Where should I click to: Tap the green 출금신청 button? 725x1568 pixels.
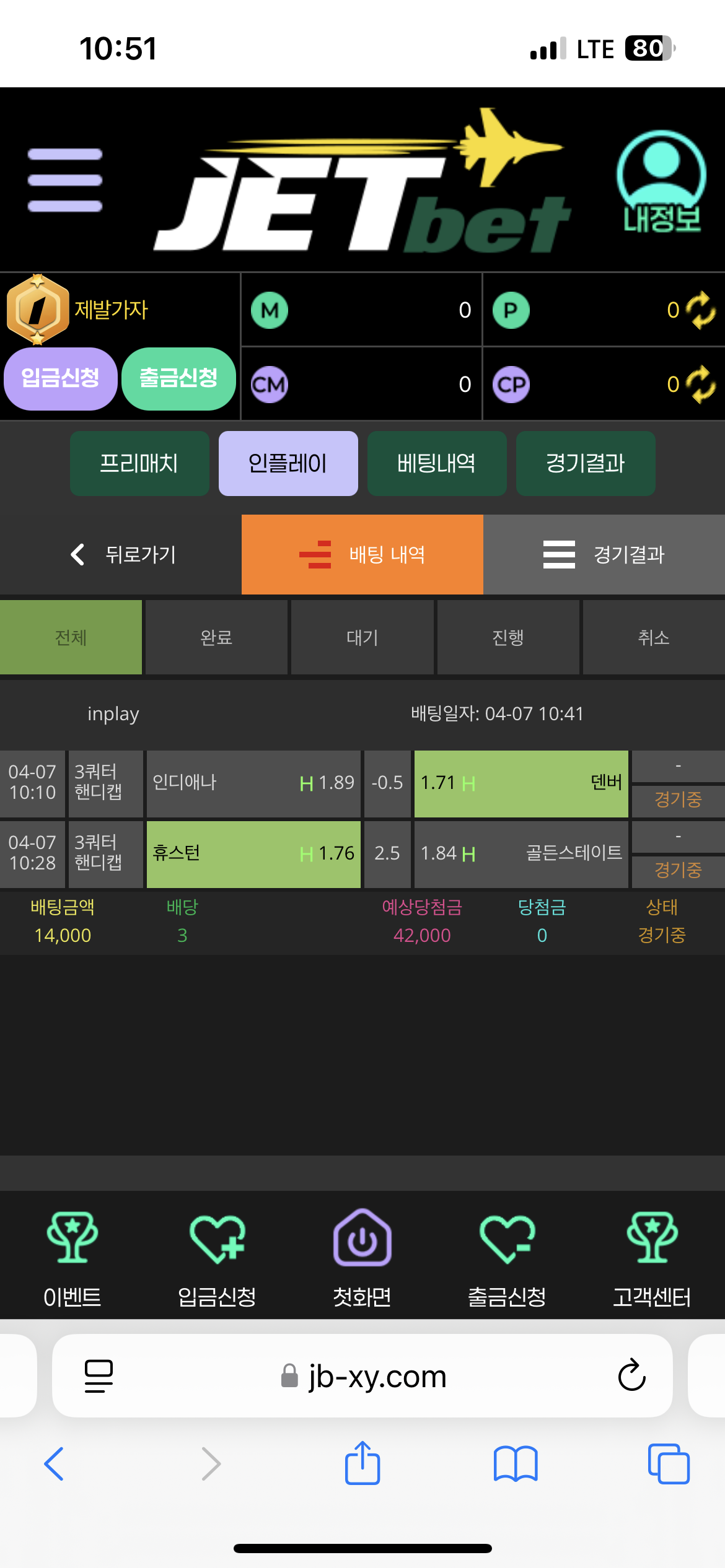point(178,378)
